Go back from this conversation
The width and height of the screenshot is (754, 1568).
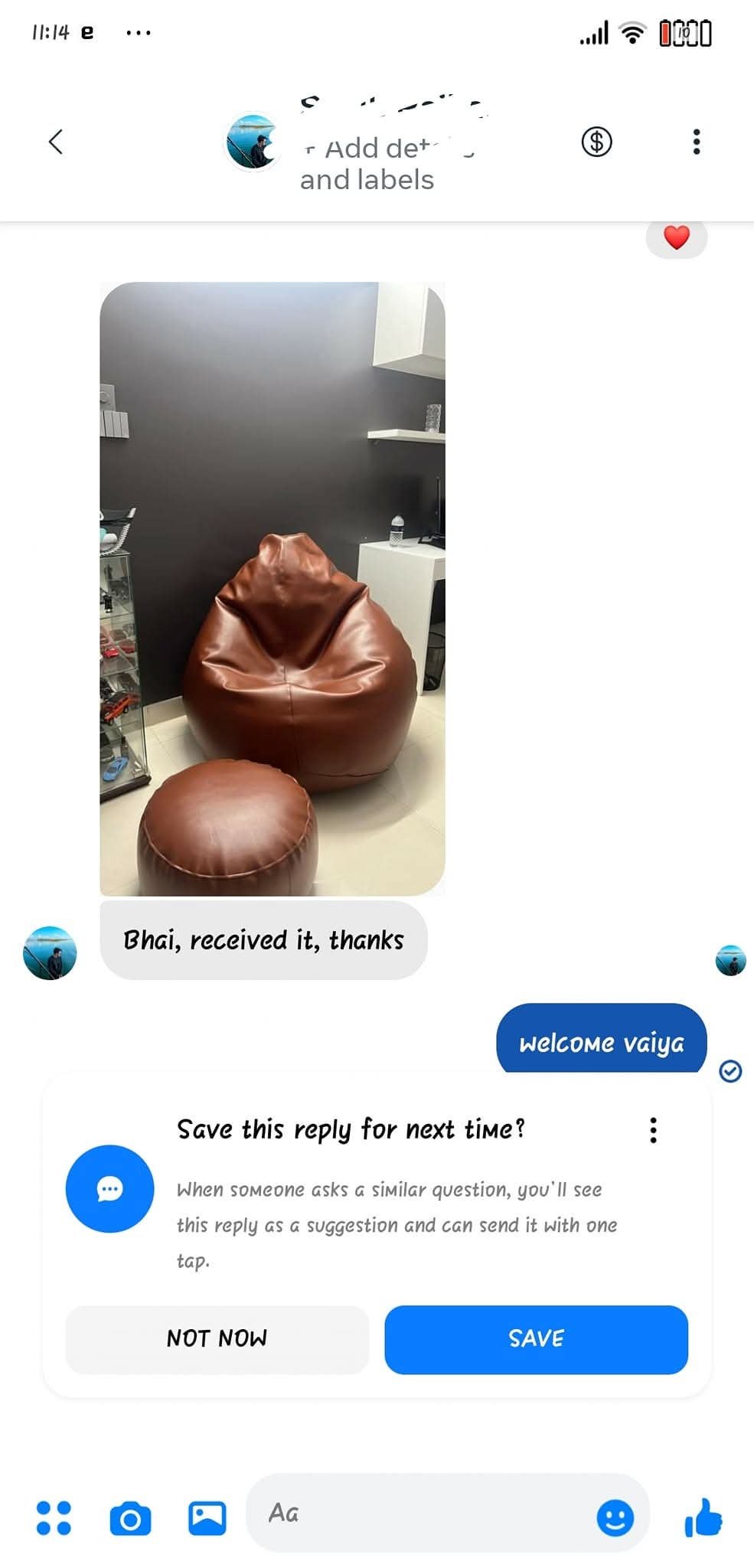click(x=55, y=142)
